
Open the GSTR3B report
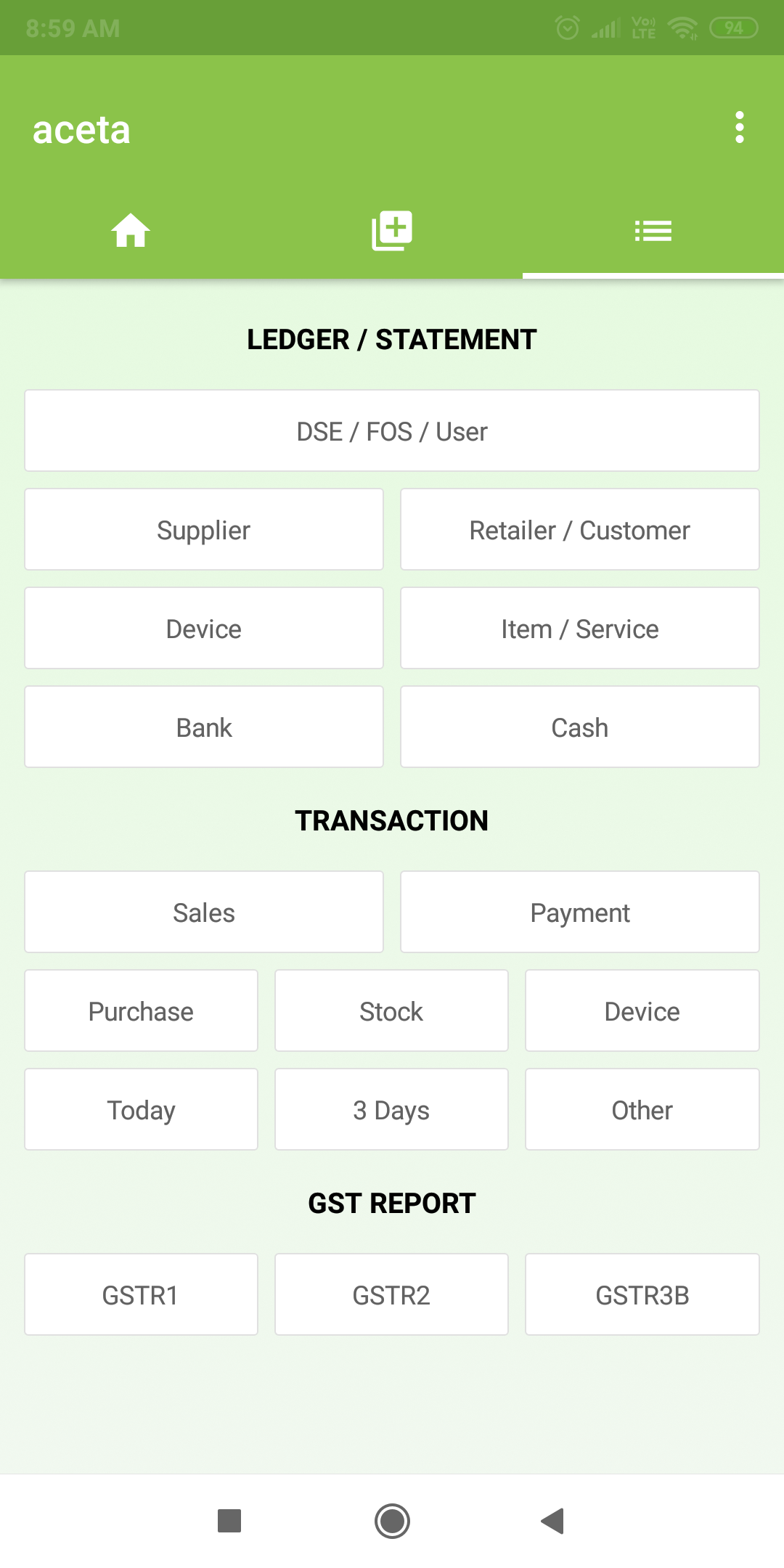pos(642,1295)
